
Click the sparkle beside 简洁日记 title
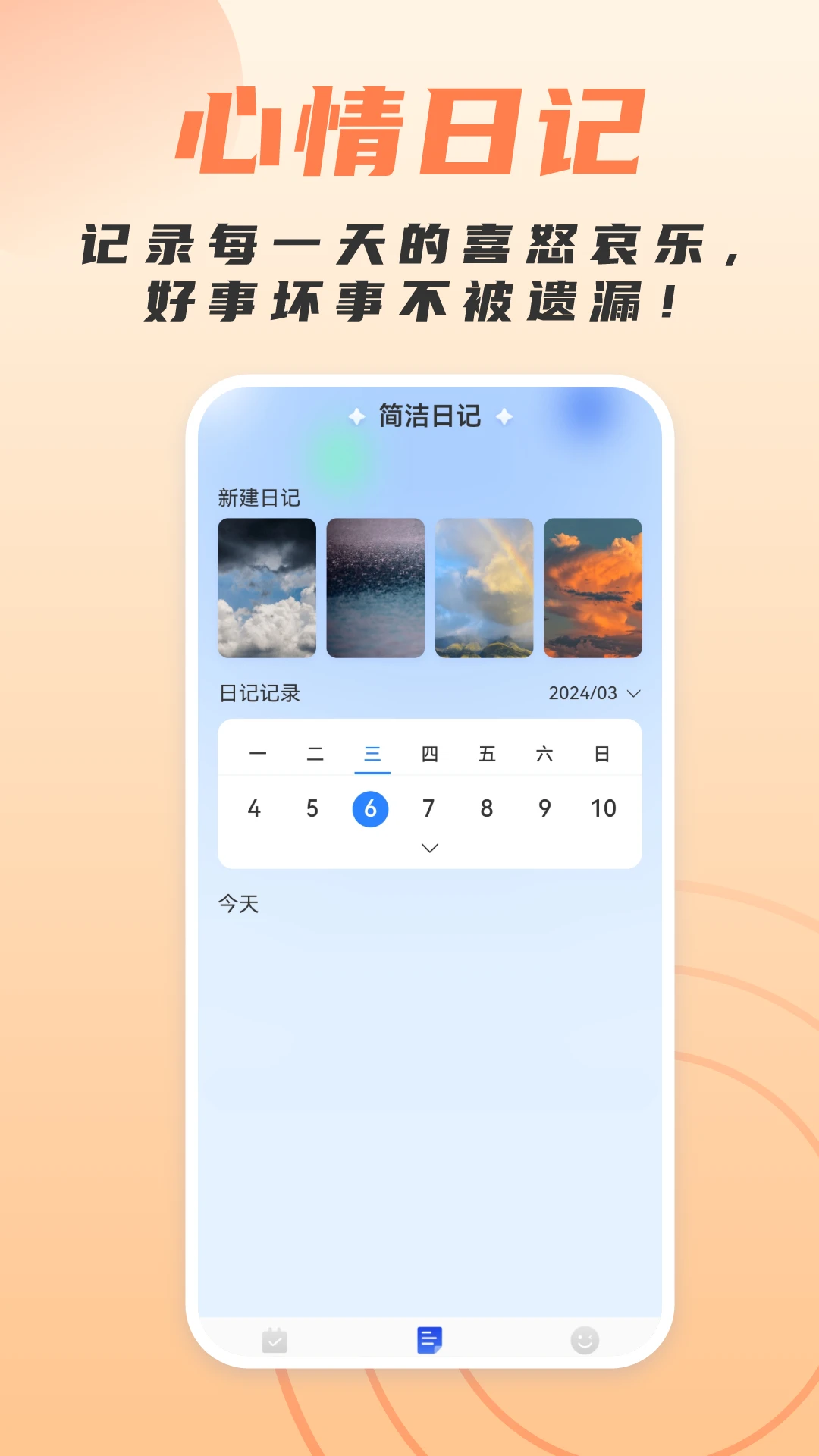click(355, 416)
